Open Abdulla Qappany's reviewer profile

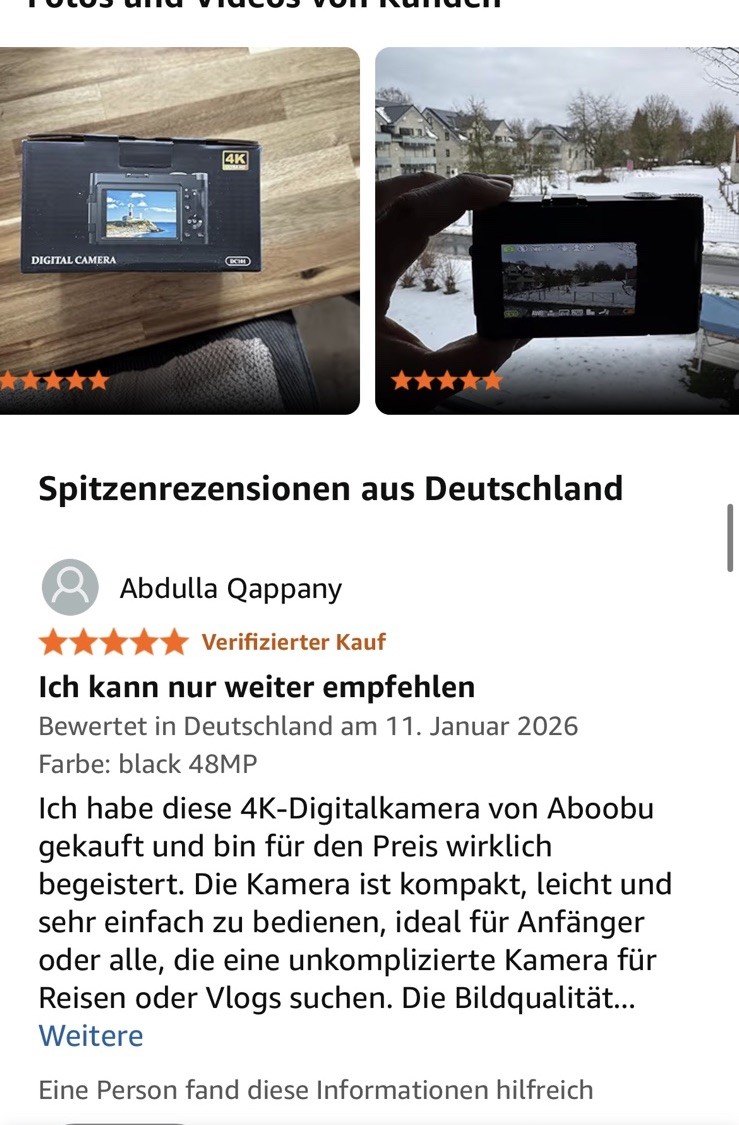pos(230,589)
